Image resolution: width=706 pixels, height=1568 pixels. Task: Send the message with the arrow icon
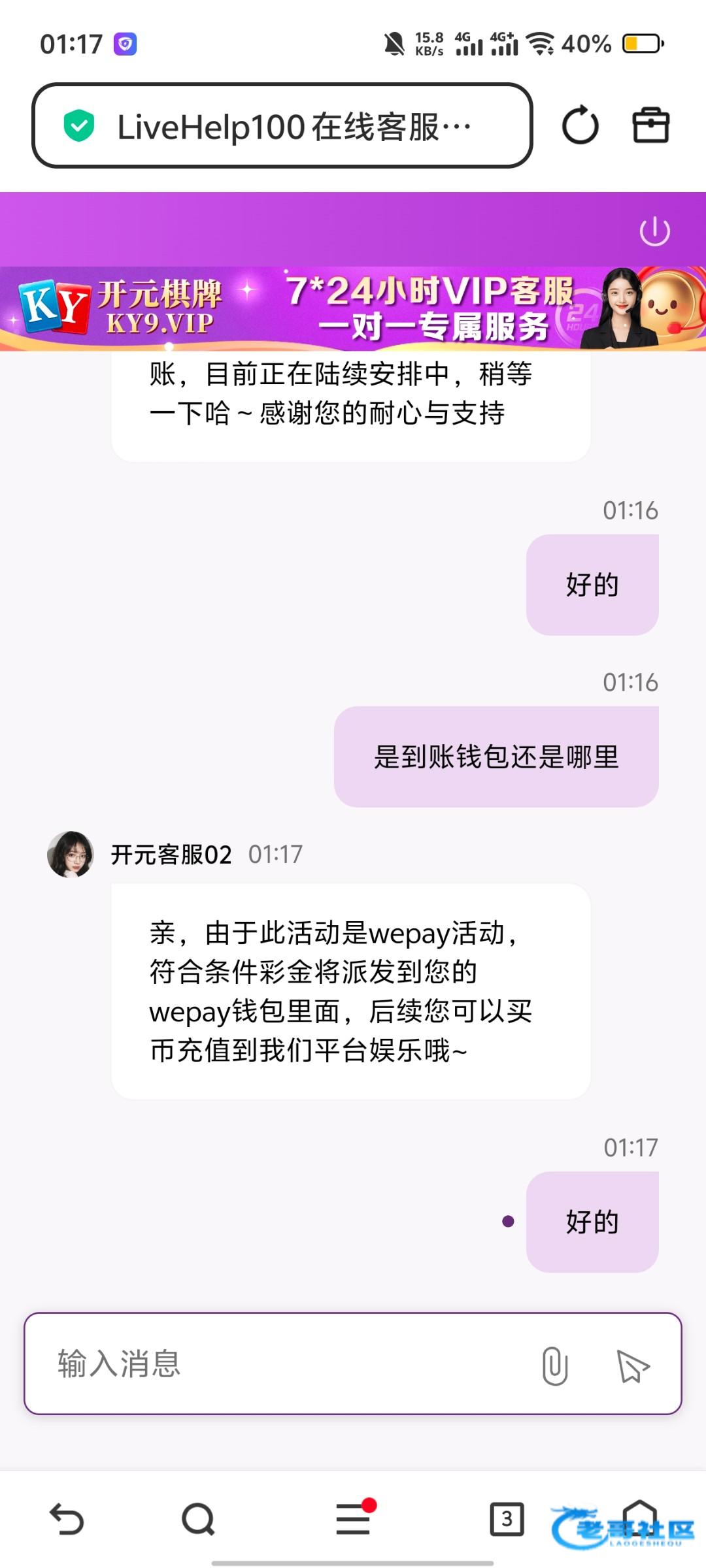(632, 1365)
